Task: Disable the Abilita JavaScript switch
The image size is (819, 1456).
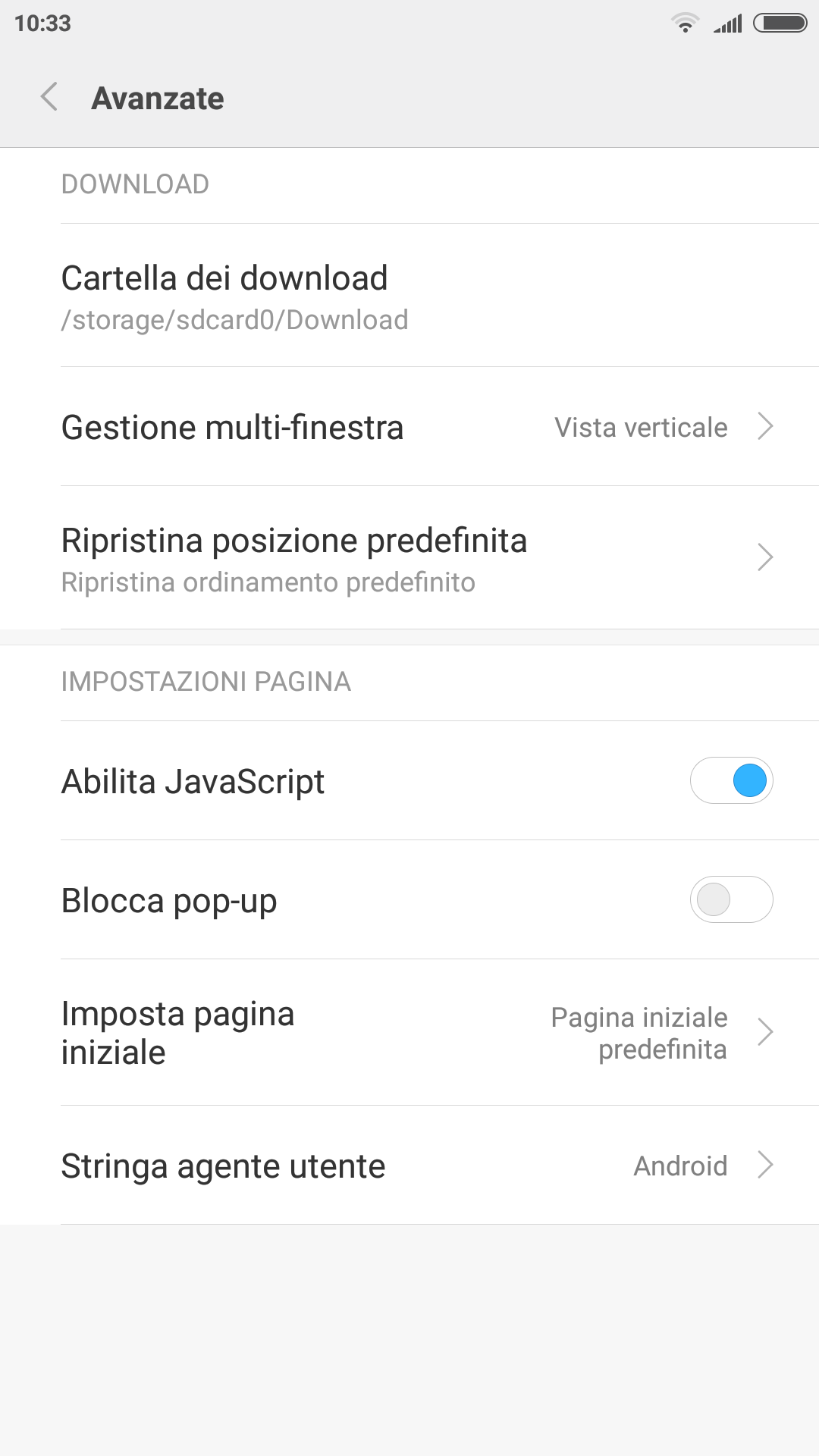Action: point(731,780)
